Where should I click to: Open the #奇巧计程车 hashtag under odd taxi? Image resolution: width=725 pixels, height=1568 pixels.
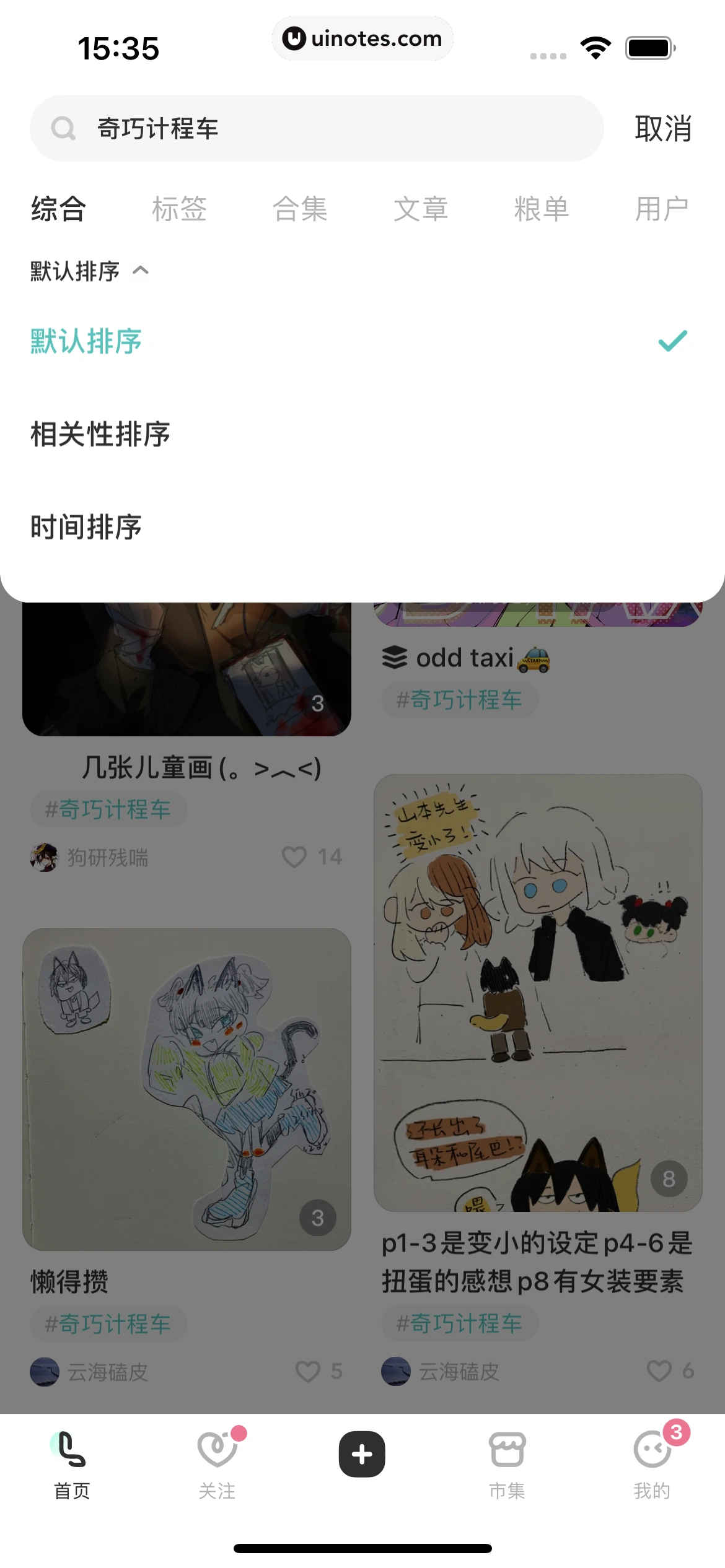(x=460, y=700)
